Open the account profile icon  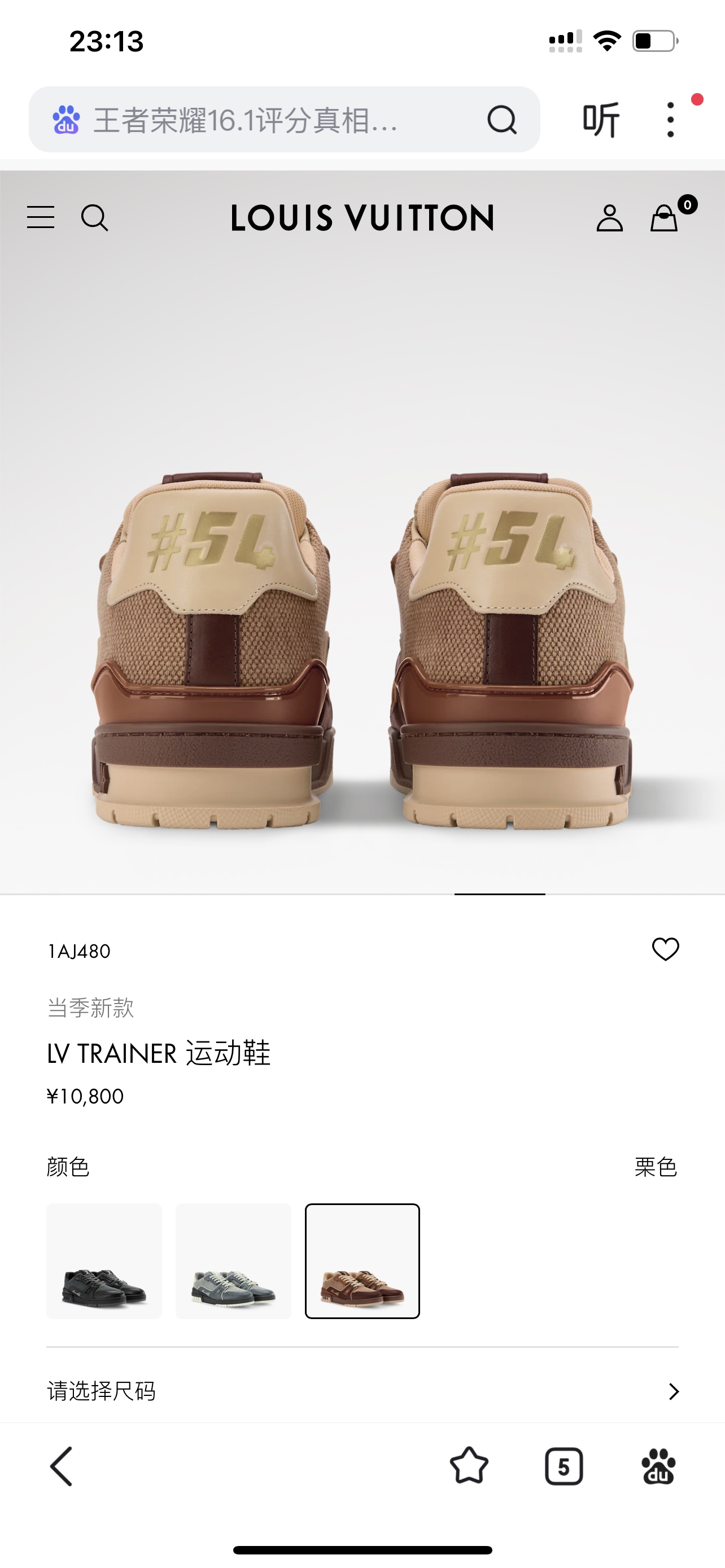(x=609, y=217)
